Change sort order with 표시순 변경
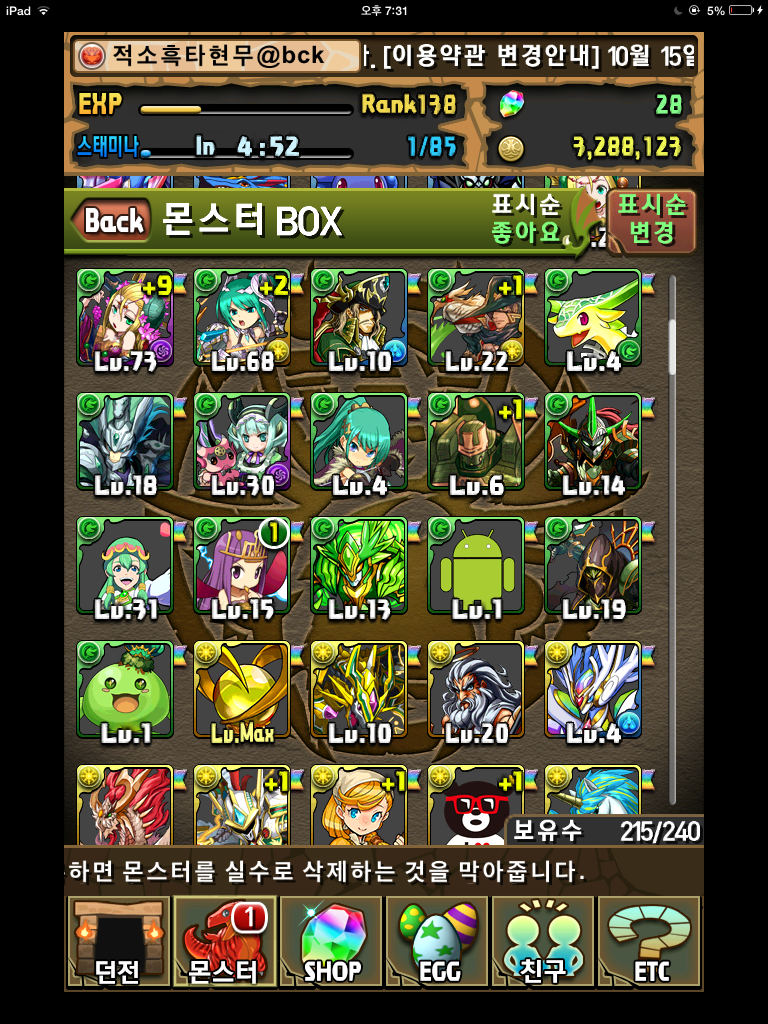 click(x=651, y=221)
